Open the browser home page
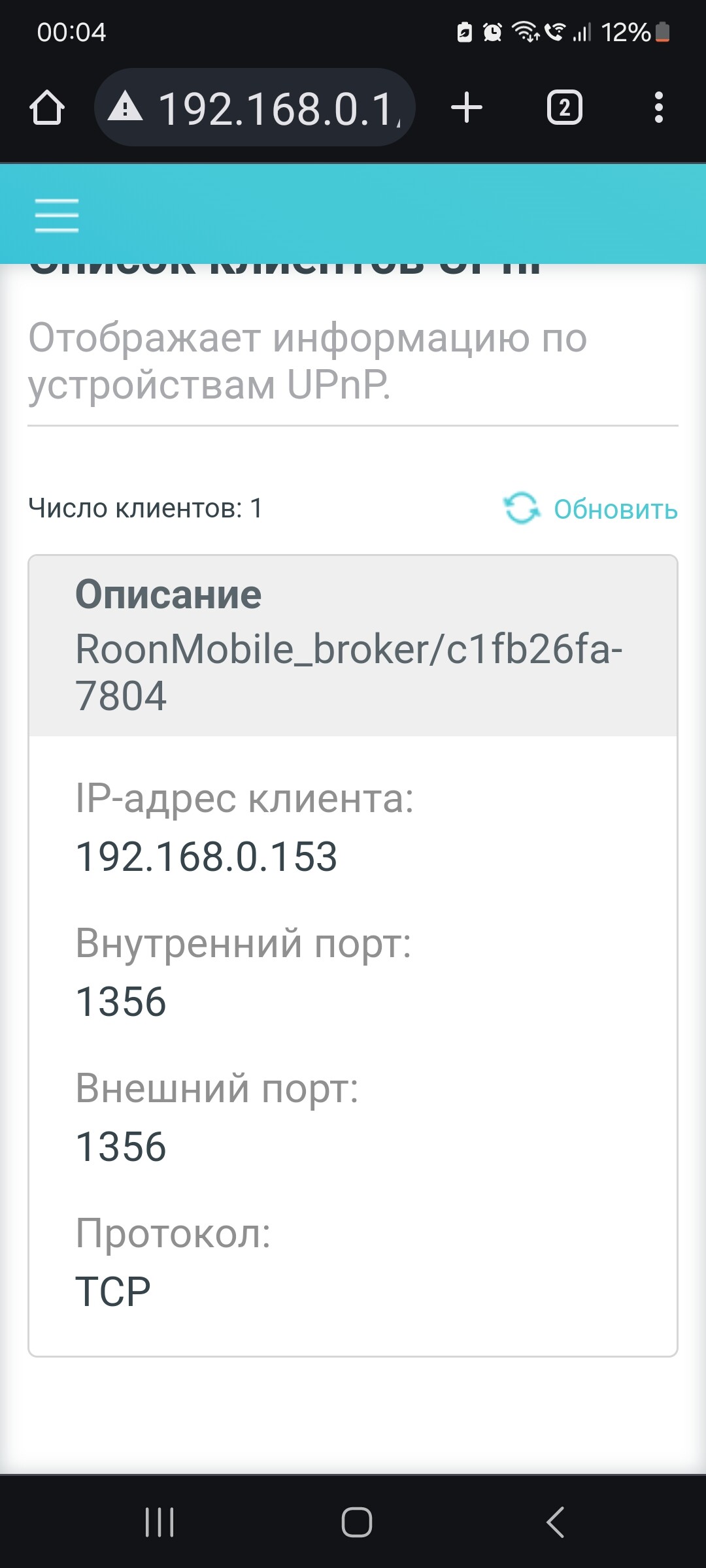706x1568 pixels. 47,108
